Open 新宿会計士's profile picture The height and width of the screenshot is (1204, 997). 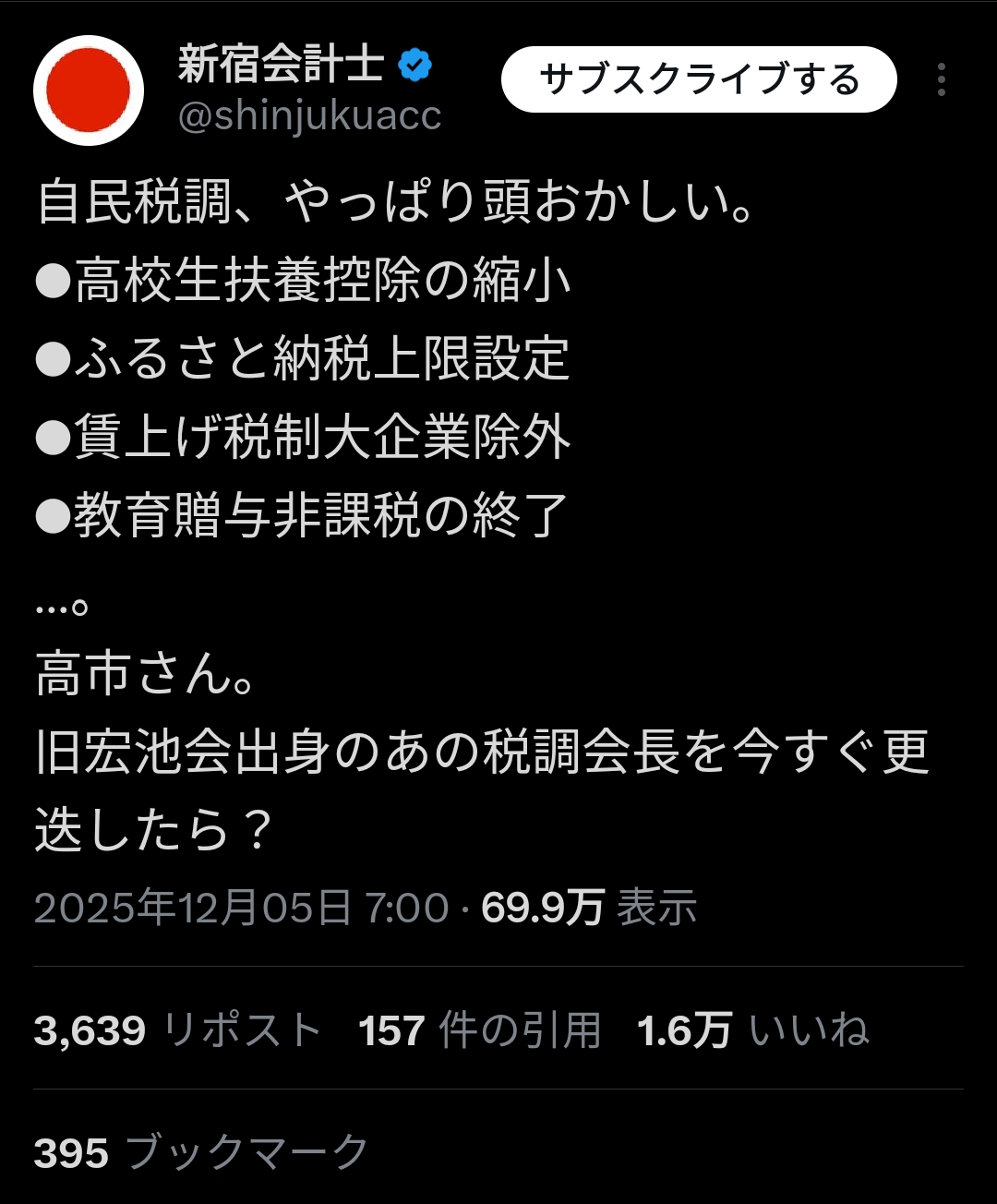click(x=89, y=90)
